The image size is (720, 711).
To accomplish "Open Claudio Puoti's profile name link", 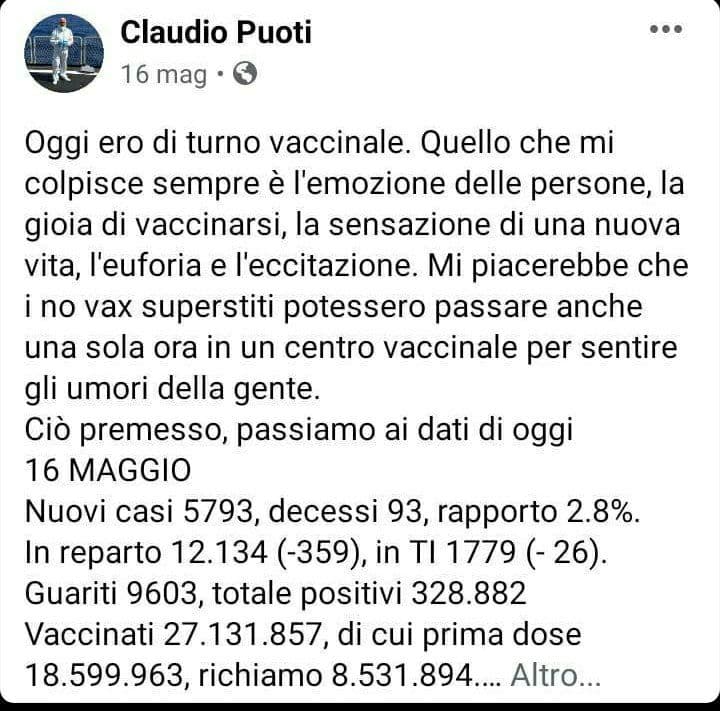I will [216, 32].
